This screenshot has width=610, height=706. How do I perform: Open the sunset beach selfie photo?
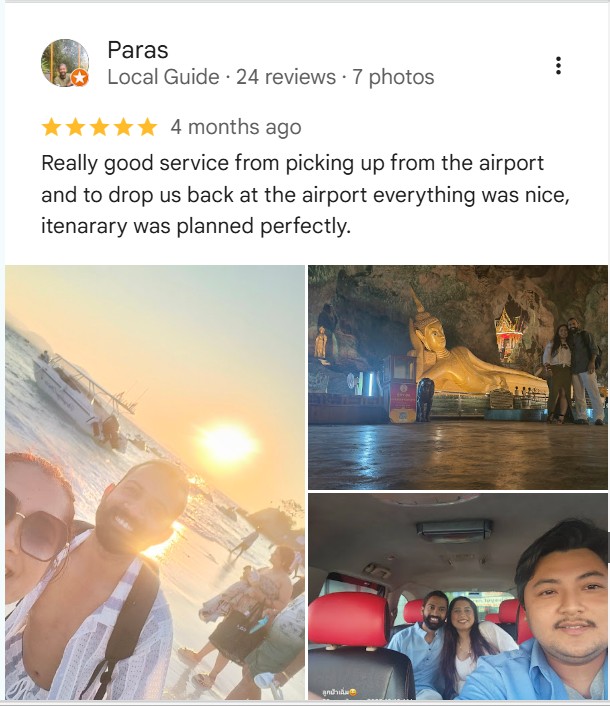point(155,482)
